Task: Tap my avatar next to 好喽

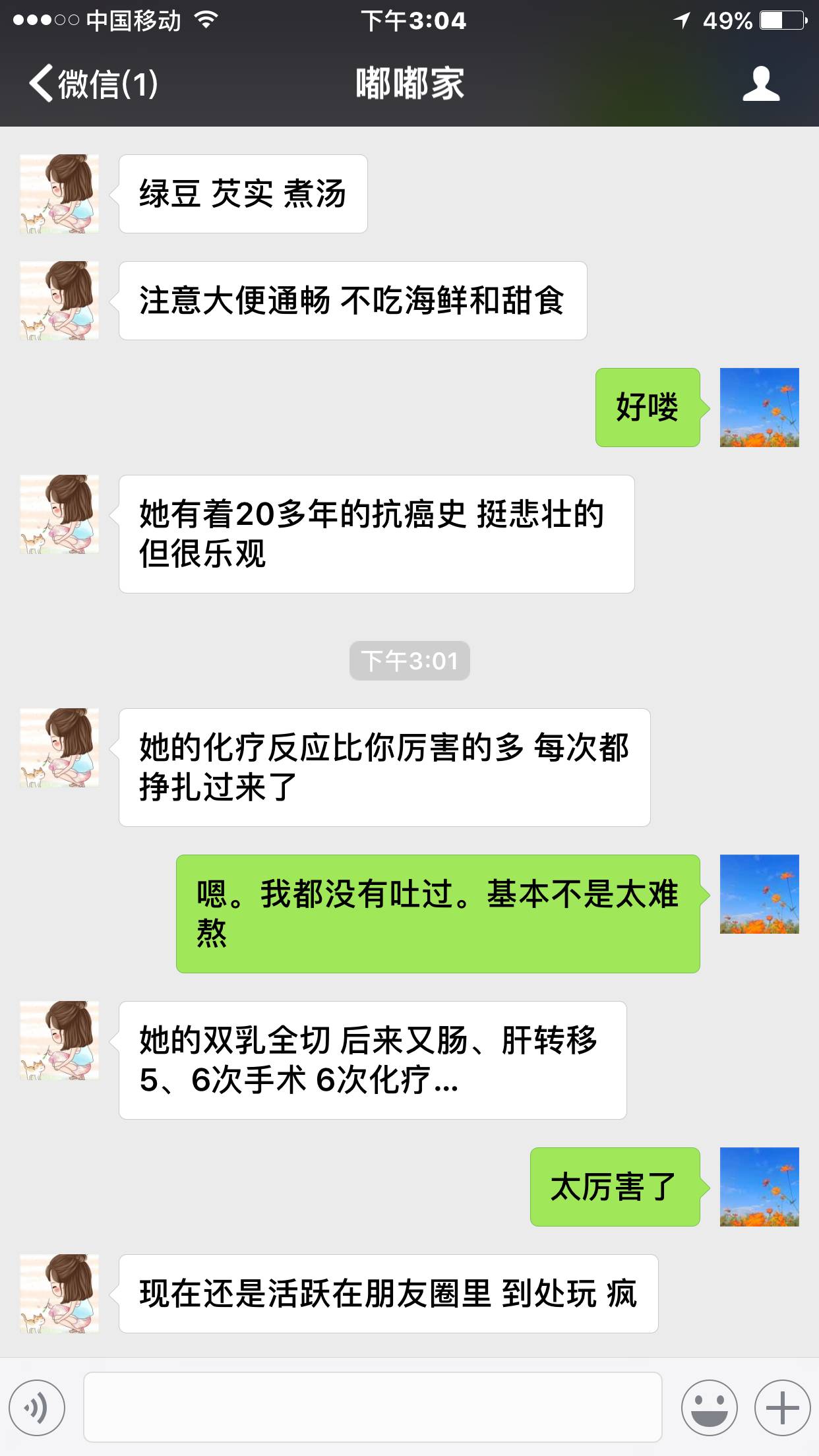Action: pyautogui.click(x=759, y=408)
